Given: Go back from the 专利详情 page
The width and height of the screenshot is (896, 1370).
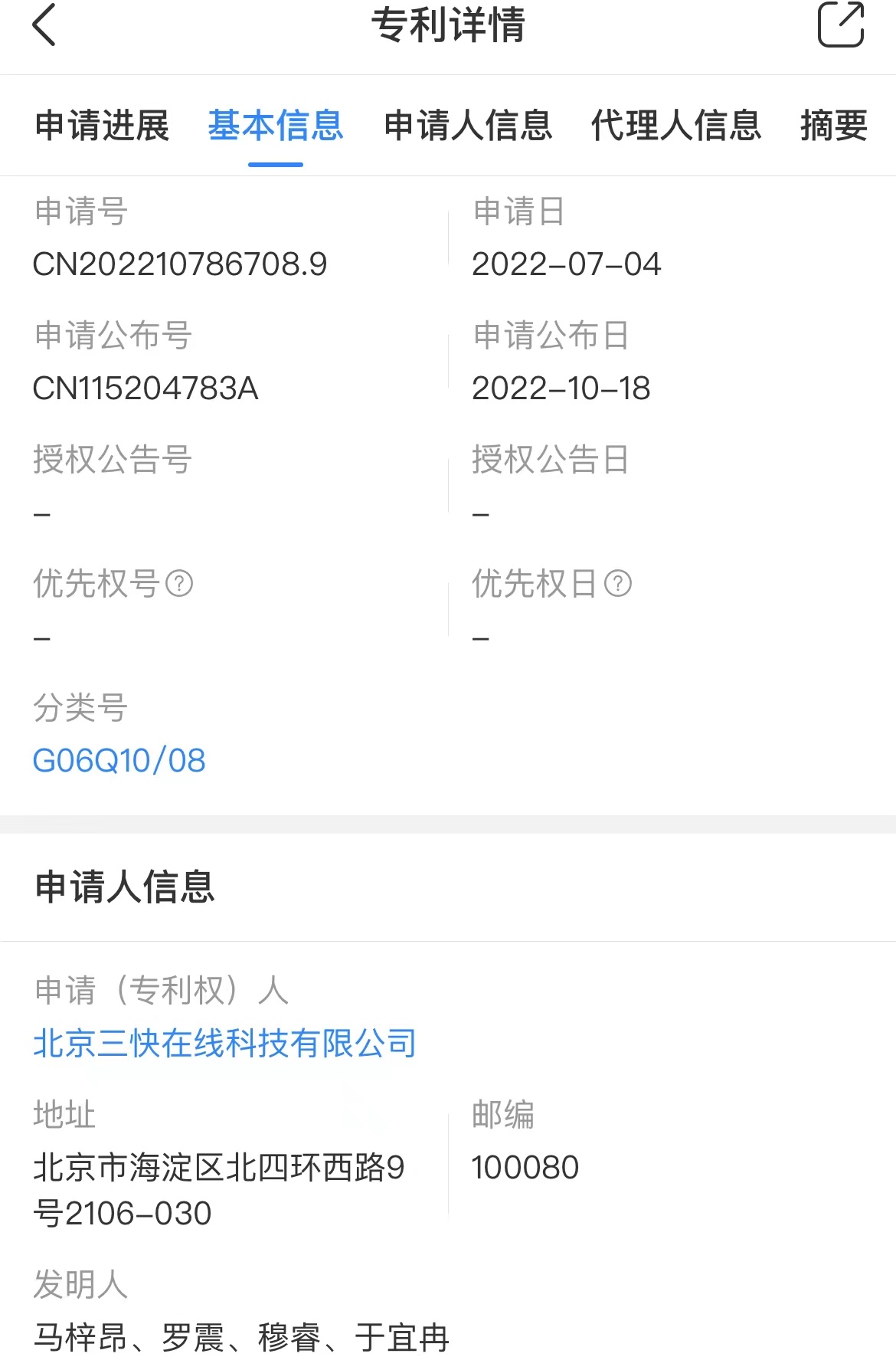Looking at the screenshot, I should tap(44, 25).
